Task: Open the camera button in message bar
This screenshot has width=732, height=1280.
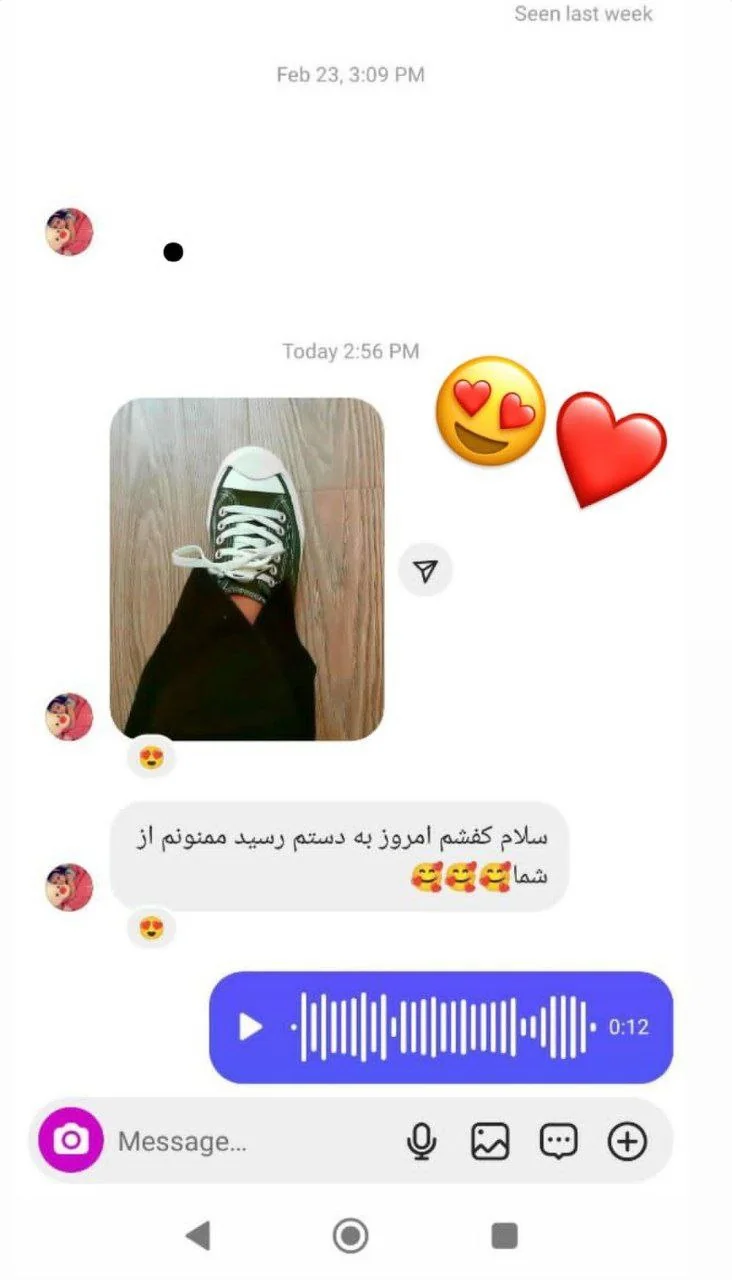Action: pyautogui.click(x=70, y=1141)
